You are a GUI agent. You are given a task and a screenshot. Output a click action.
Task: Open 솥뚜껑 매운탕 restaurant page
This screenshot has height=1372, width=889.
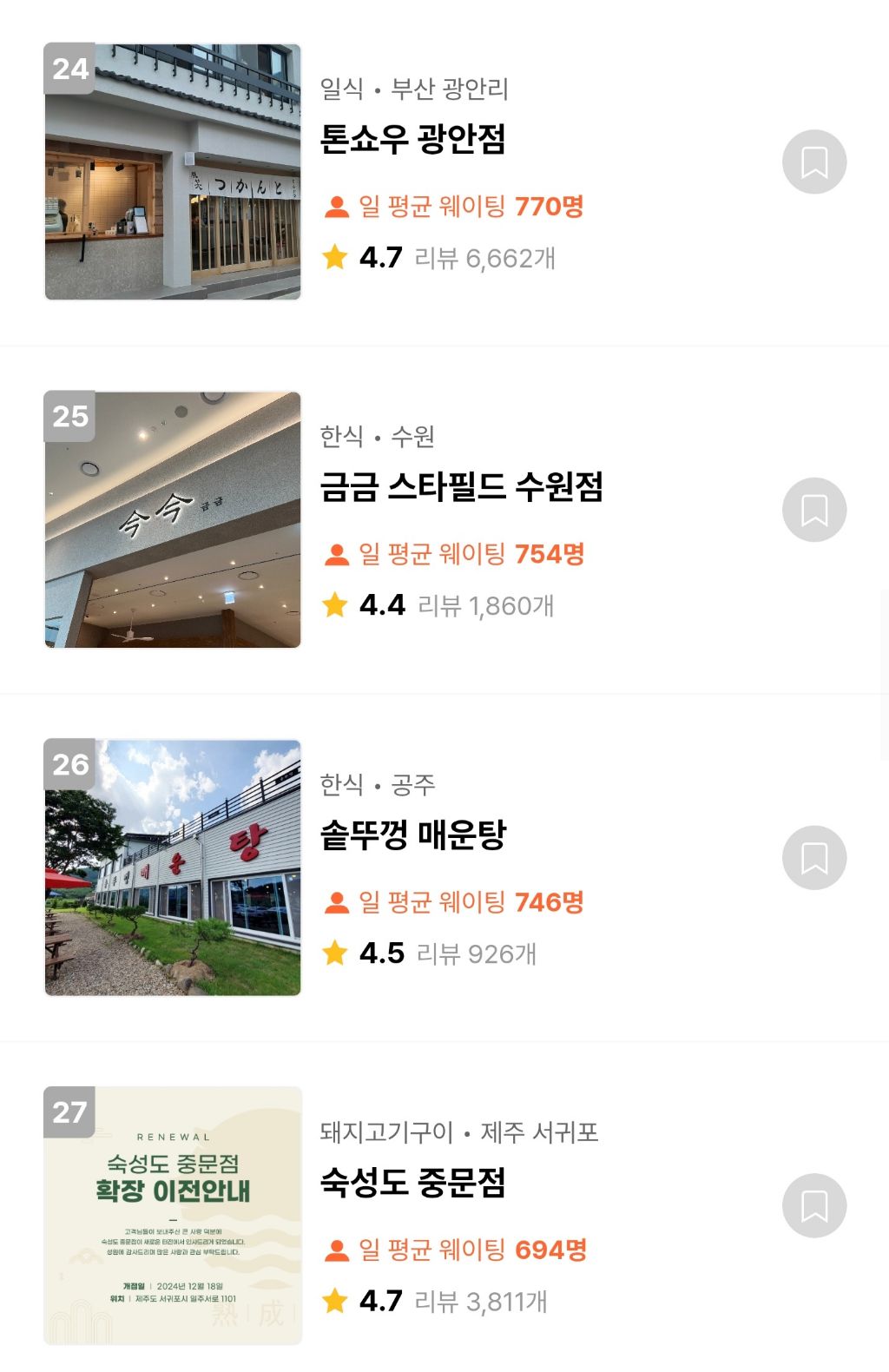413,834
